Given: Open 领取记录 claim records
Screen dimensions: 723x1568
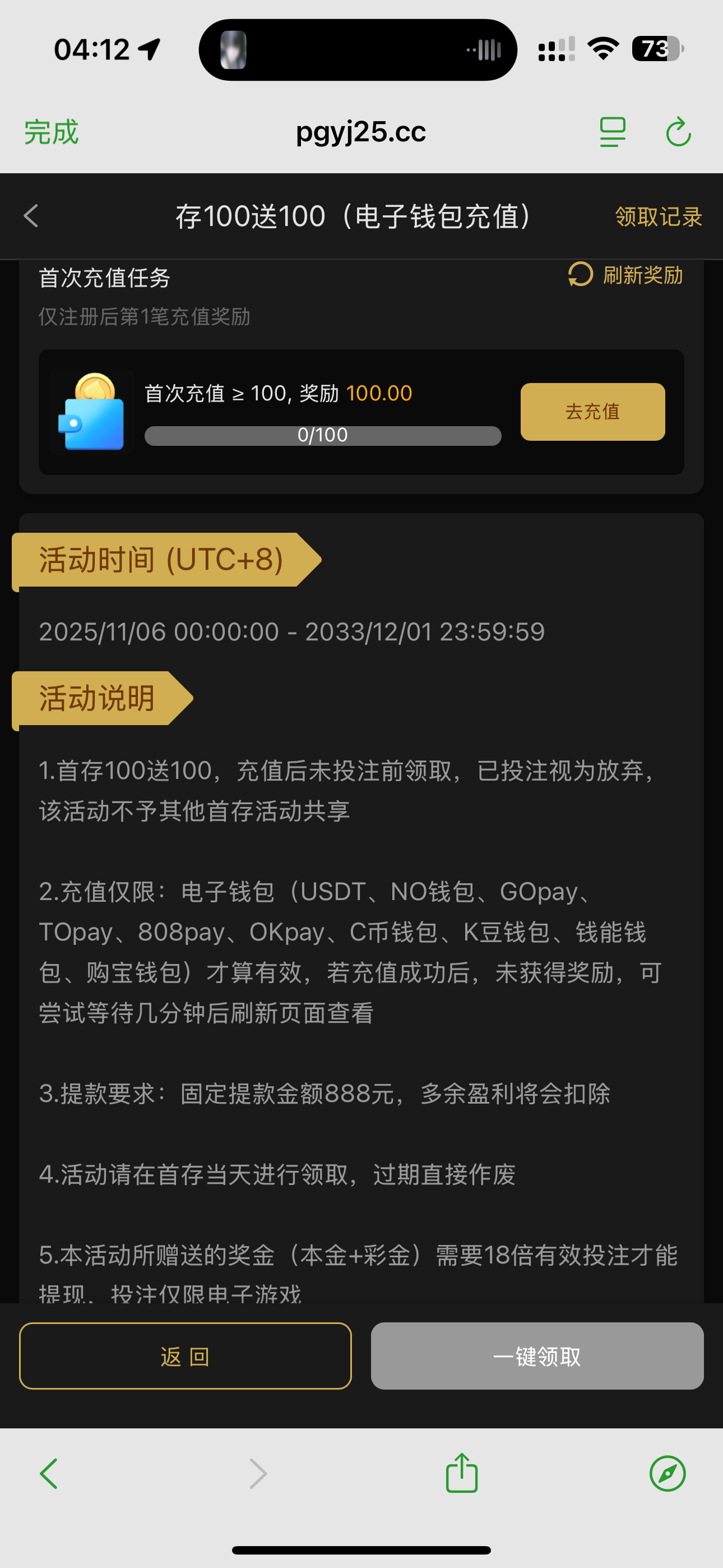Looking at the screenshot, I should (x=658, y=216).
